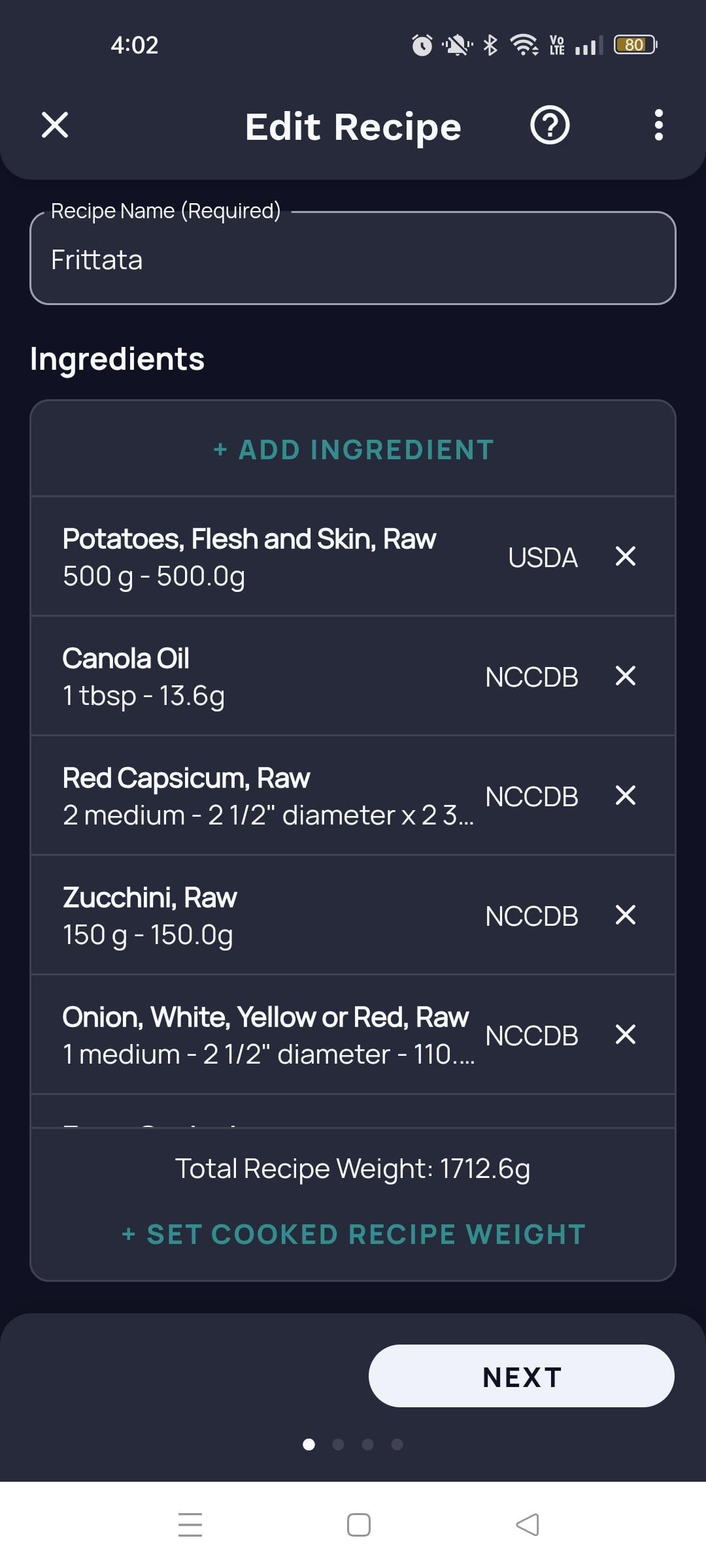Delete Red Capsicum from the ingredients
Viewport: 706px width, 1568px height.
(626, 796)
